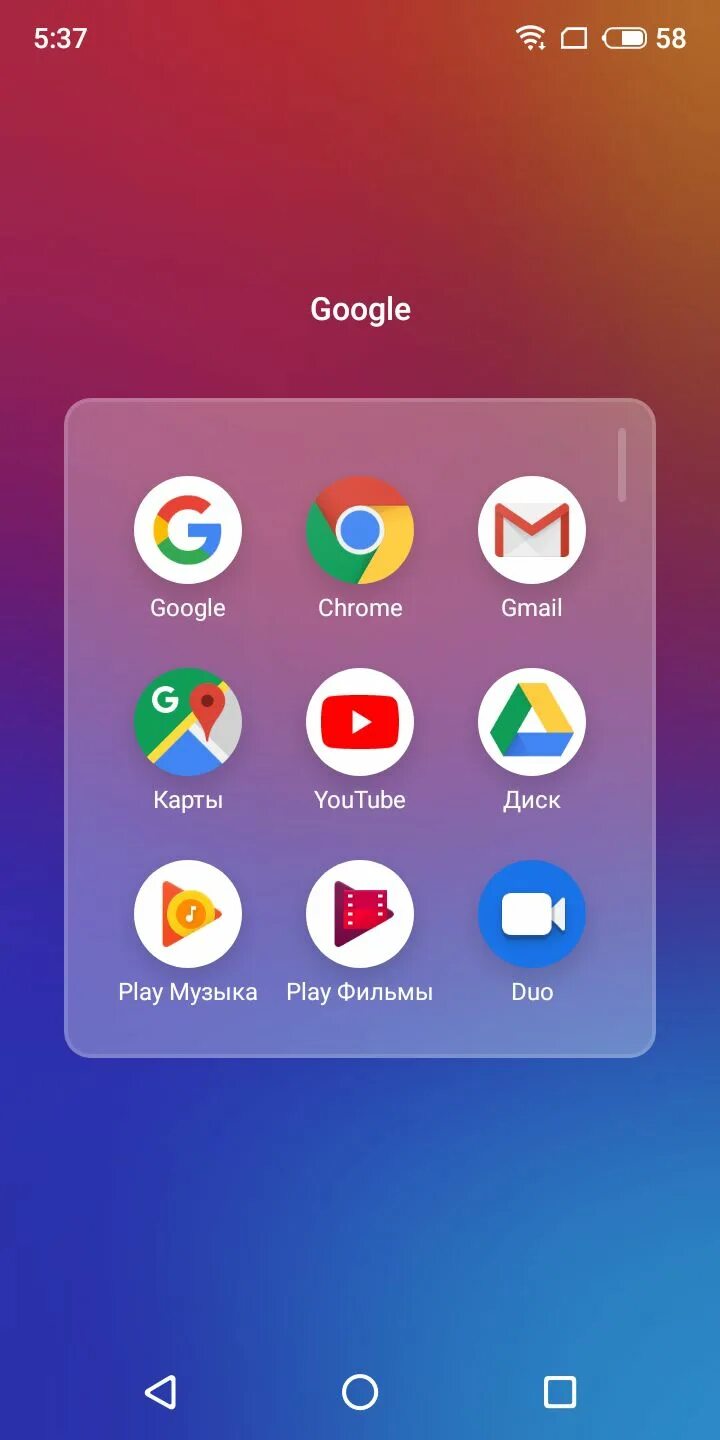Open Gmail
The image size is (720, 1440).
(532, 530)
